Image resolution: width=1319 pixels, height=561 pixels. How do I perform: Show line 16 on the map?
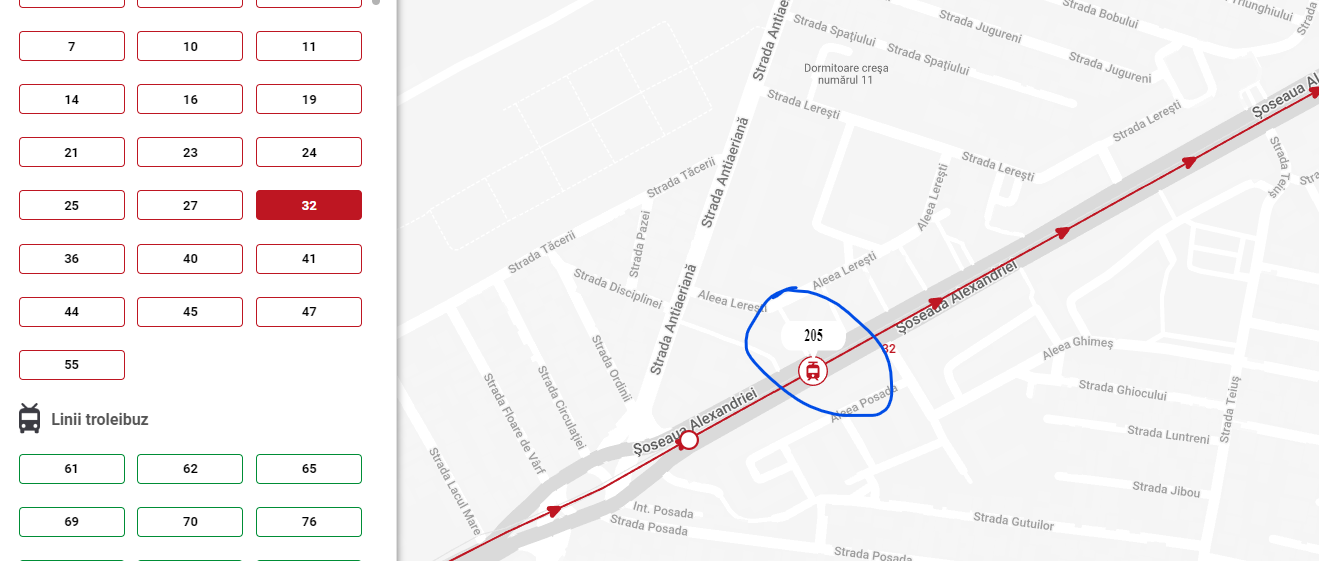(190, 99)
